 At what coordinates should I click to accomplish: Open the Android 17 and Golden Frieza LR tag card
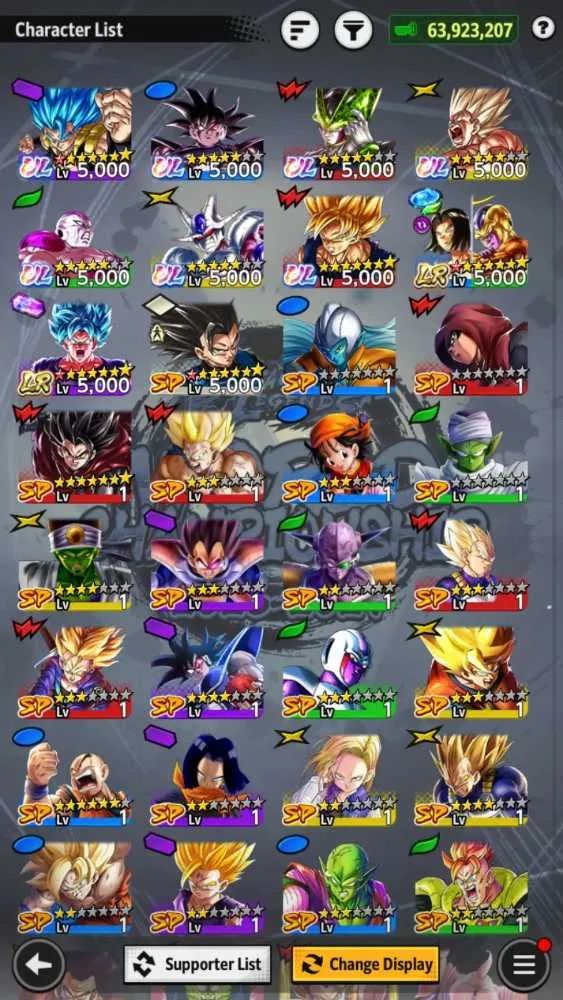tap(471, 241)
